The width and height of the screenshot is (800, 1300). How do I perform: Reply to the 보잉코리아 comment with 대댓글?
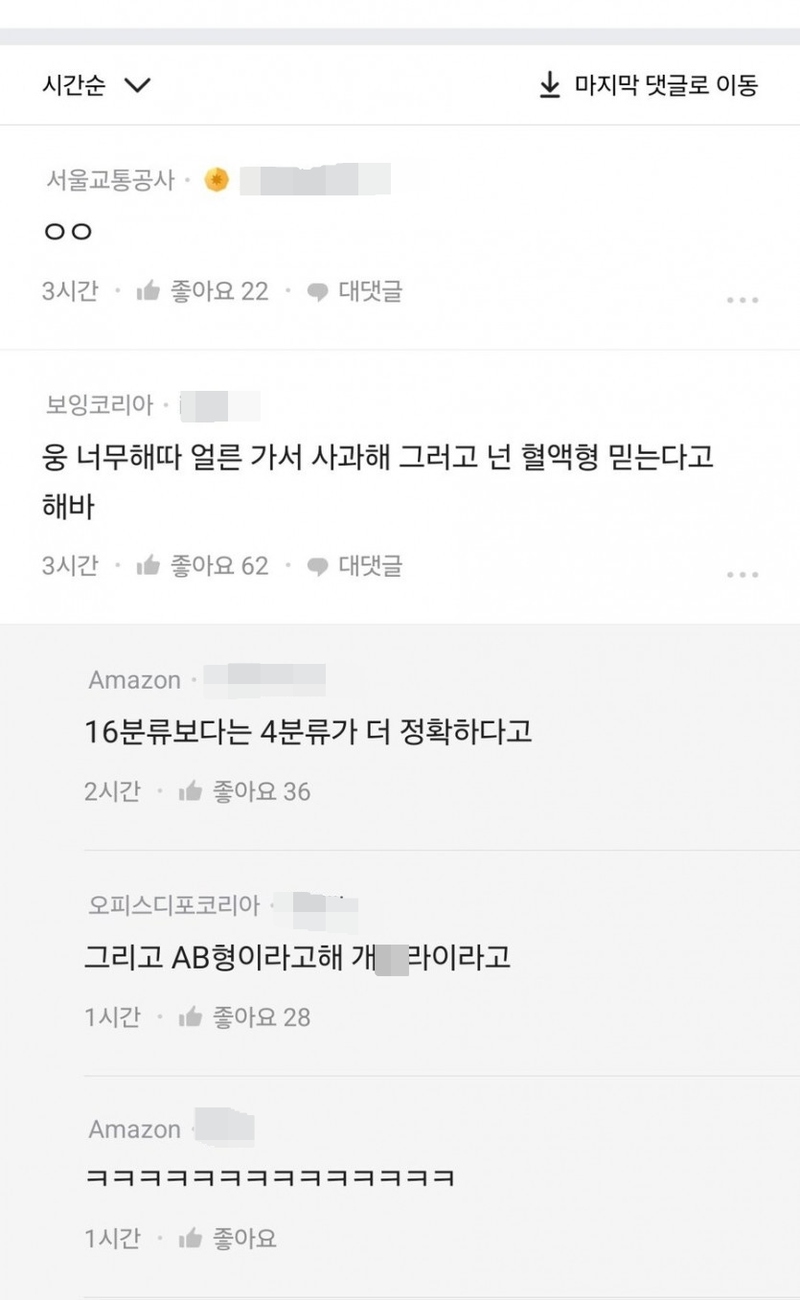tap(356, 566)
